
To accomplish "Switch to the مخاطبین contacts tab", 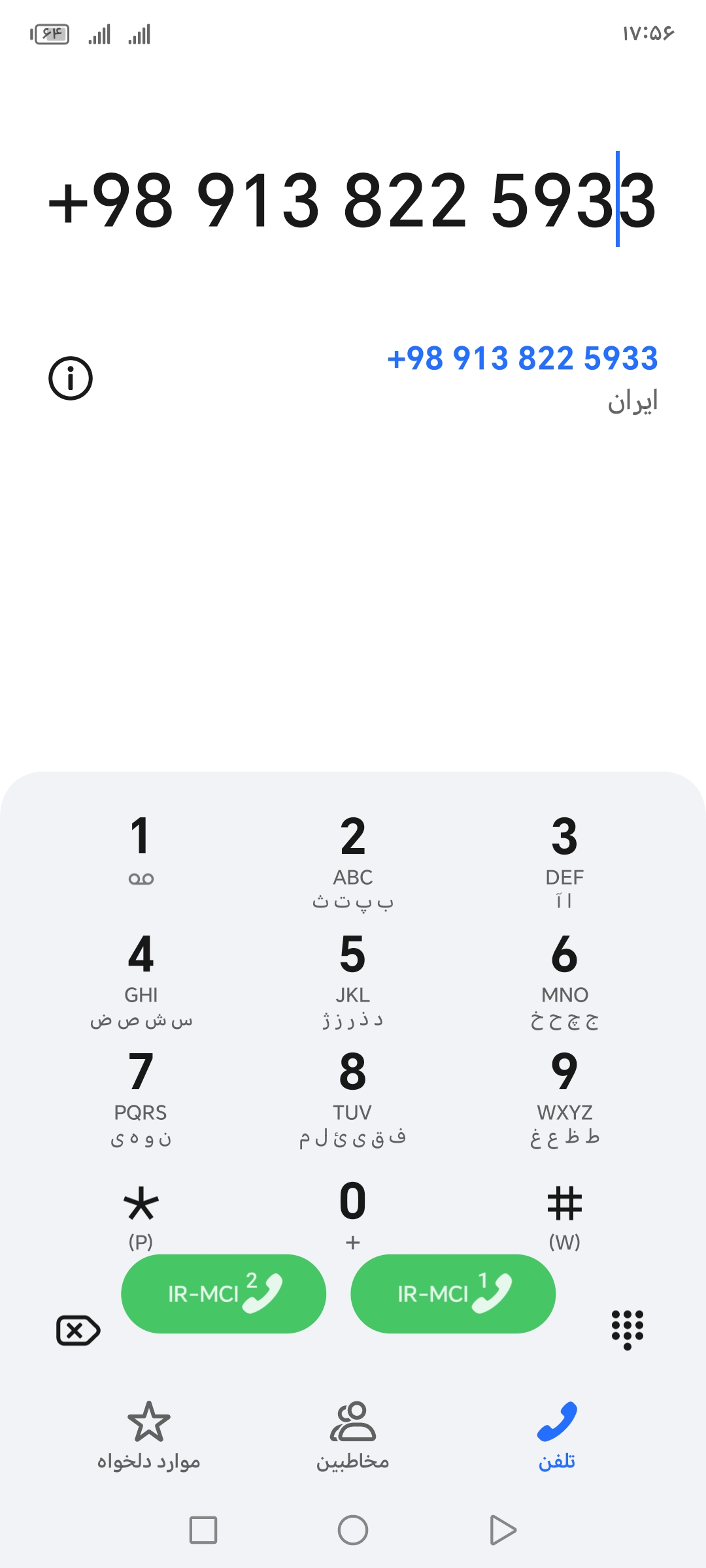I will (x=353, y=1435).
